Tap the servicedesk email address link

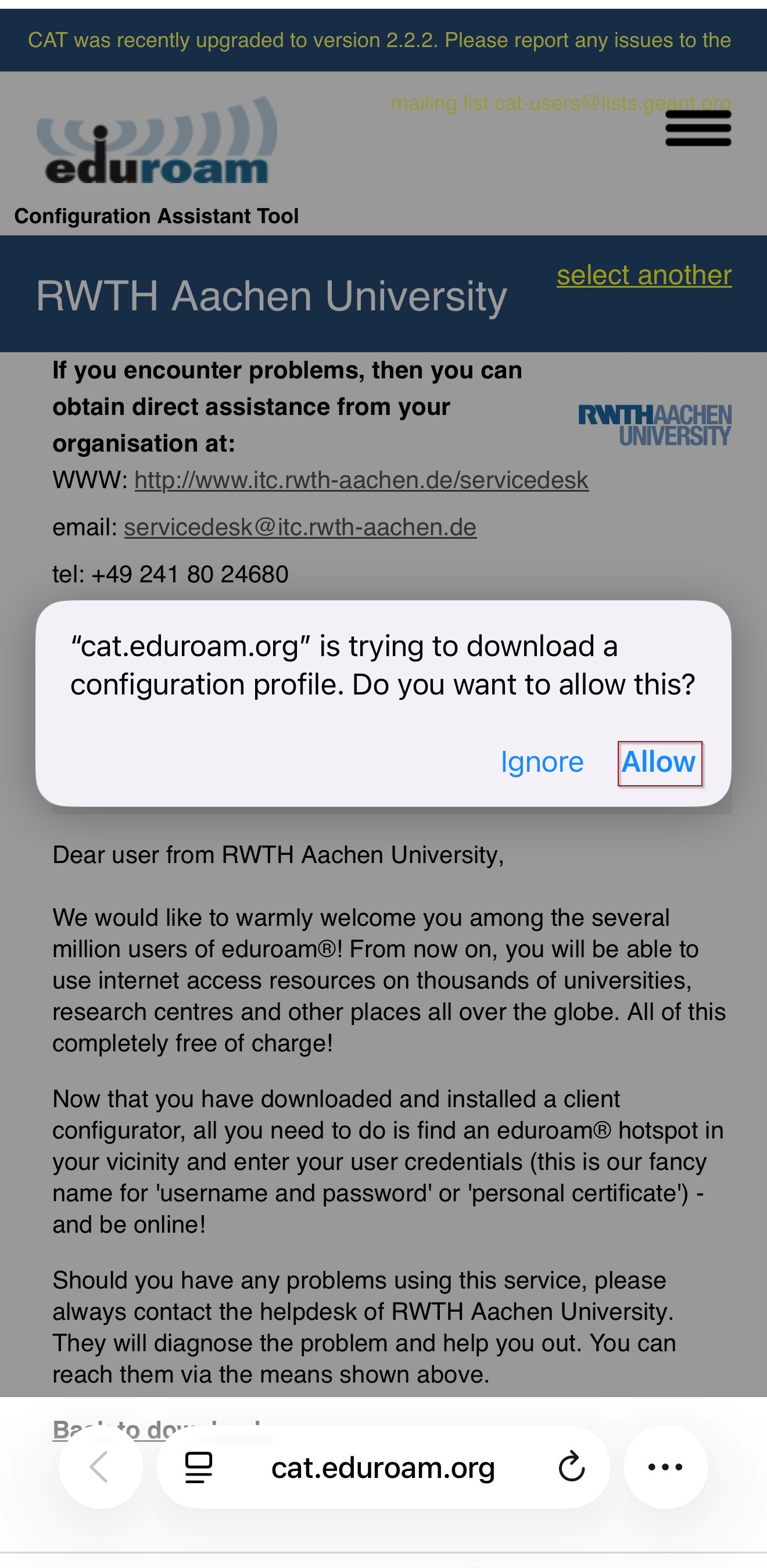(300, 527)
